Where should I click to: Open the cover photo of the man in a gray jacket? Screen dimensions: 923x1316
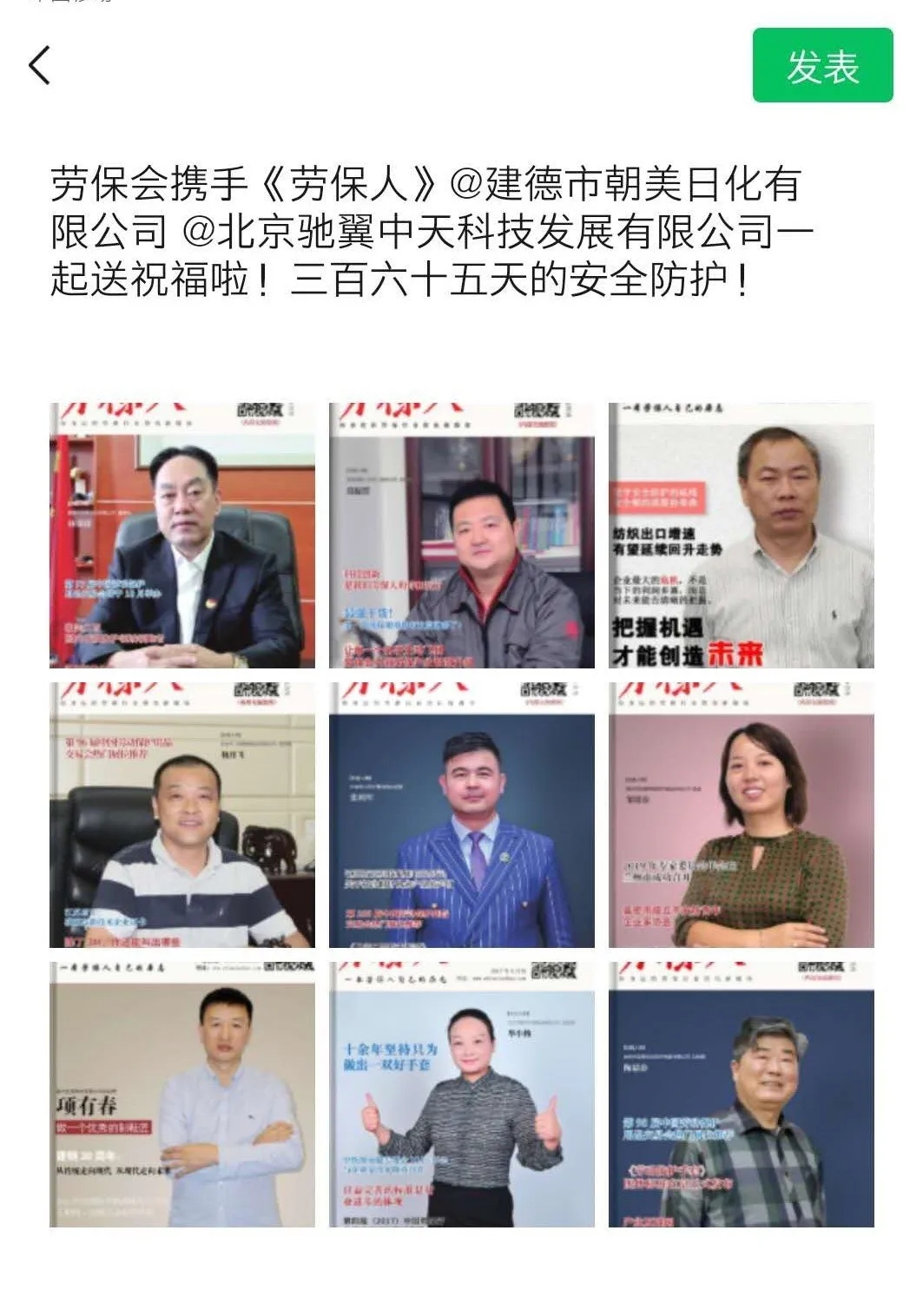coord(462,535)
